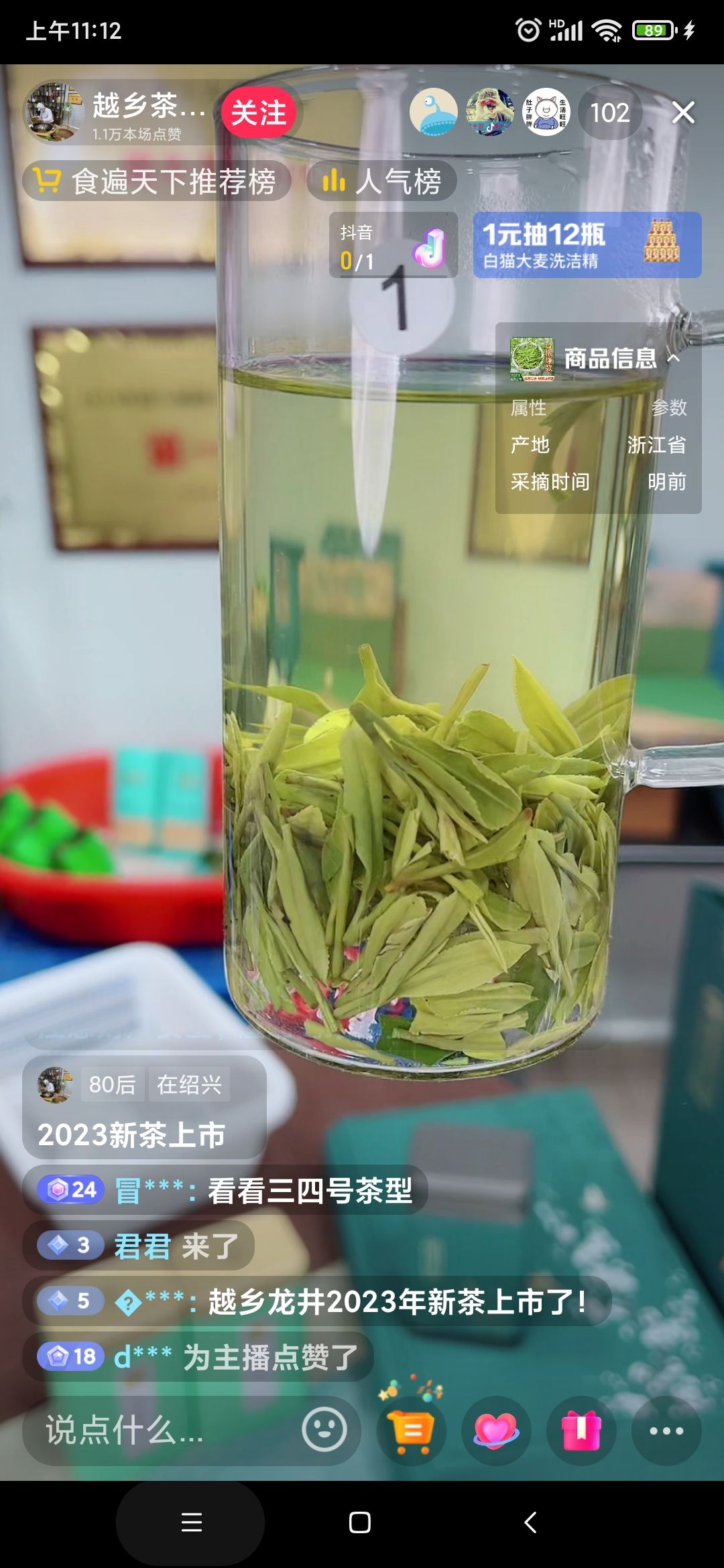The image size is (724, 1568).
Task: Open the 抖音 0/1 task widget
Action: [394, 245]
